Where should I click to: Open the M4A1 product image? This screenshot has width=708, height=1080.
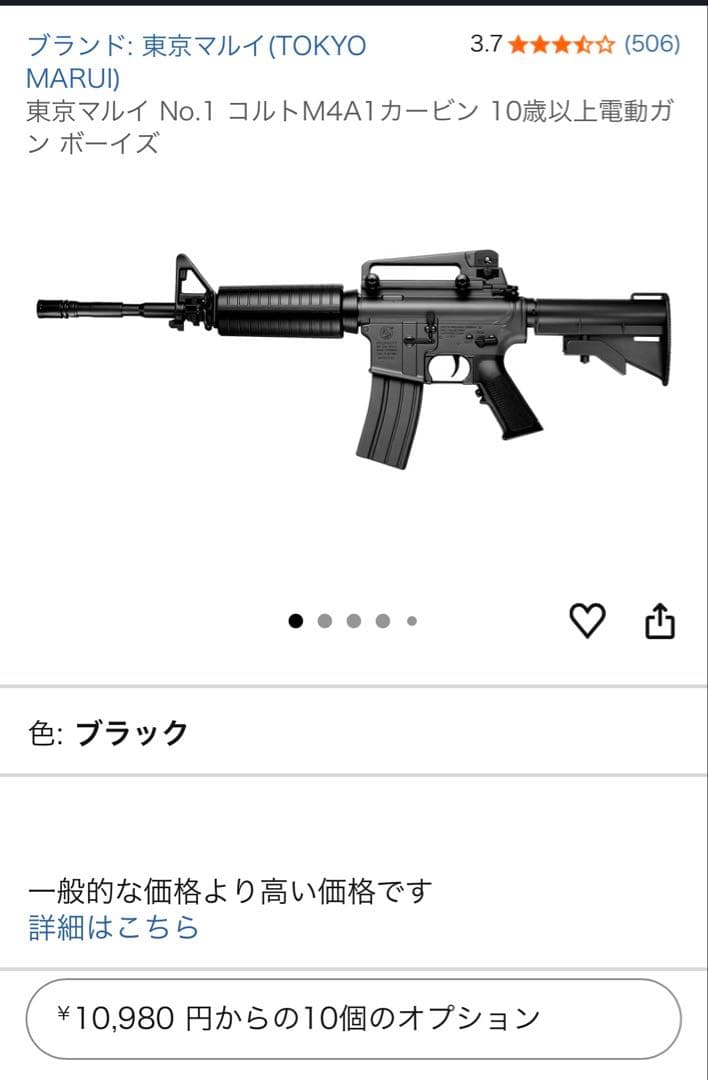click(354, 360)
